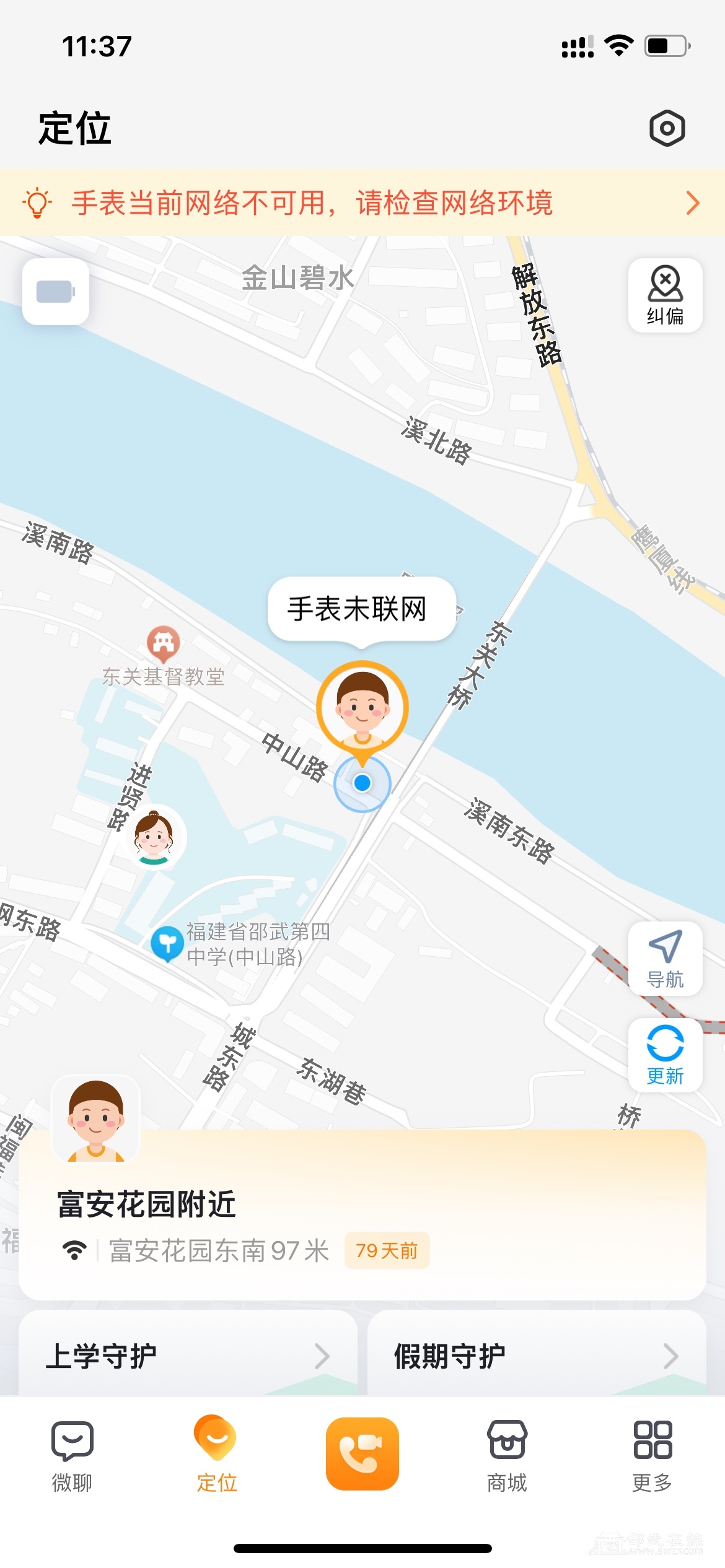The height and width of the screenshot is (1568, 725).
Task: Select the girl avatar on the map
Action: coord(154,837)
